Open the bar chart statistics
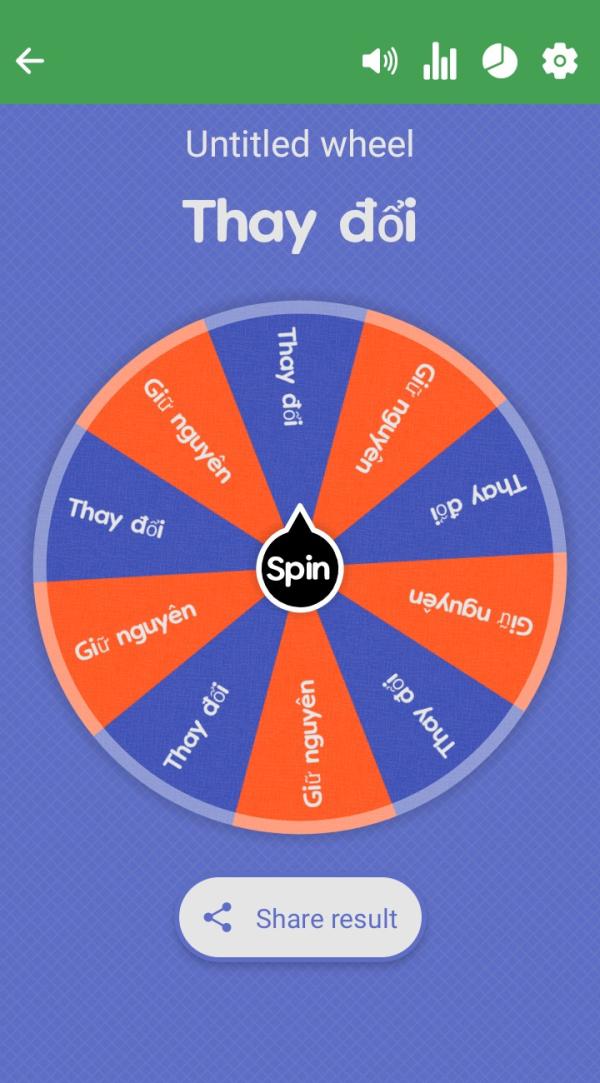Viewport: 600px width, 1083px height. click(x=439, y=62)
